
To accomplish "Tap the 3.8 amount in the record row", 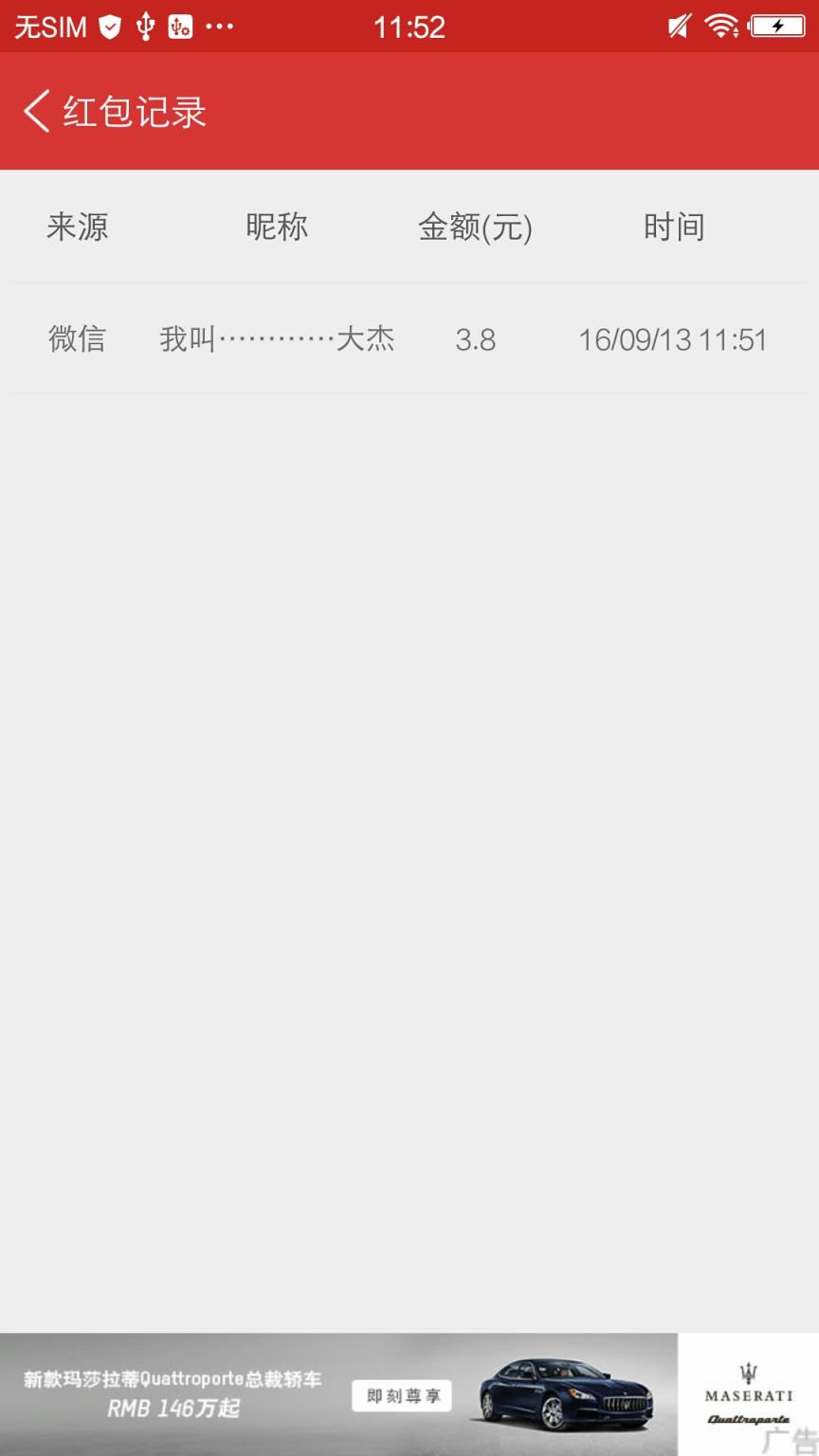I will [x=476, y=339].
